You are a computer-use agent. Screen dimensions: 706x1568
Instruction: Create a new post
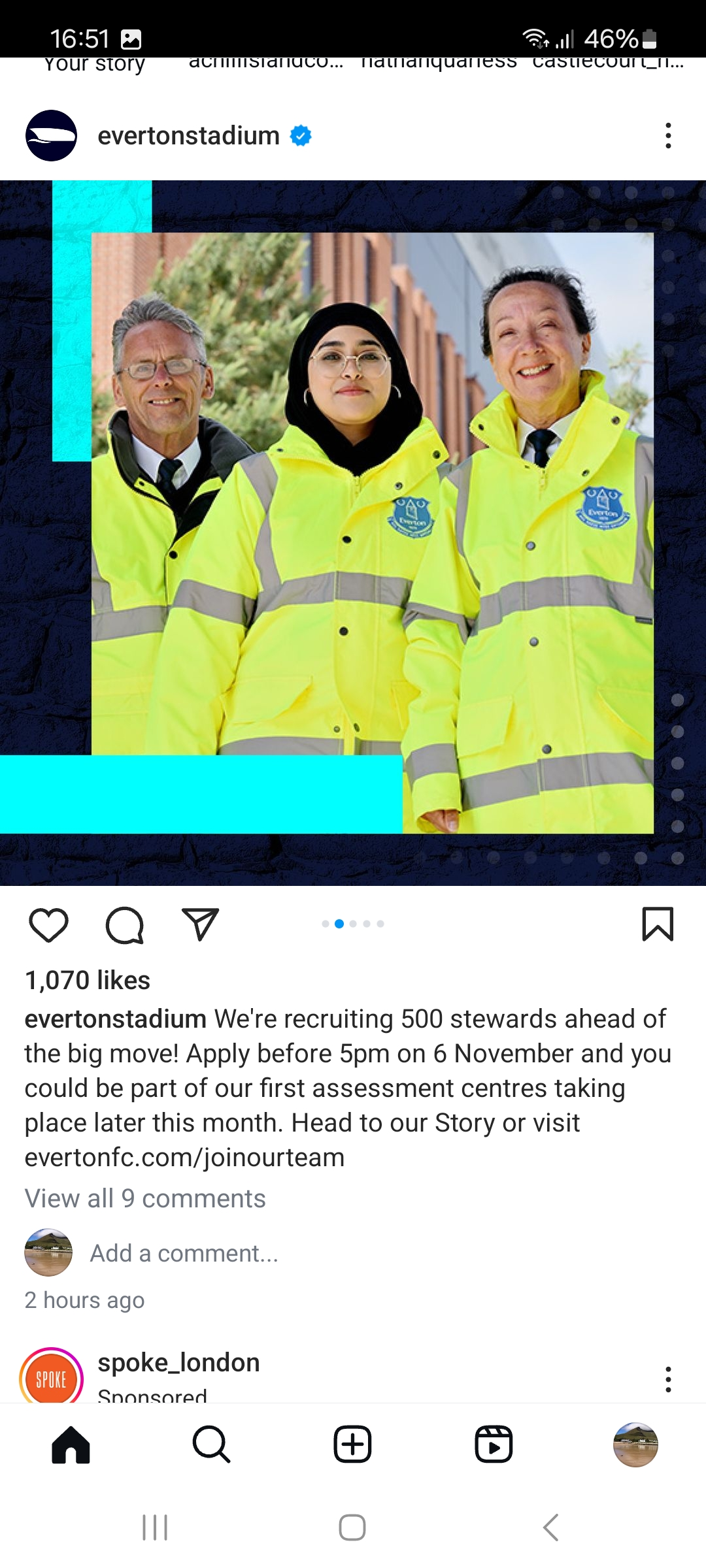click(x=352, y=1445)
